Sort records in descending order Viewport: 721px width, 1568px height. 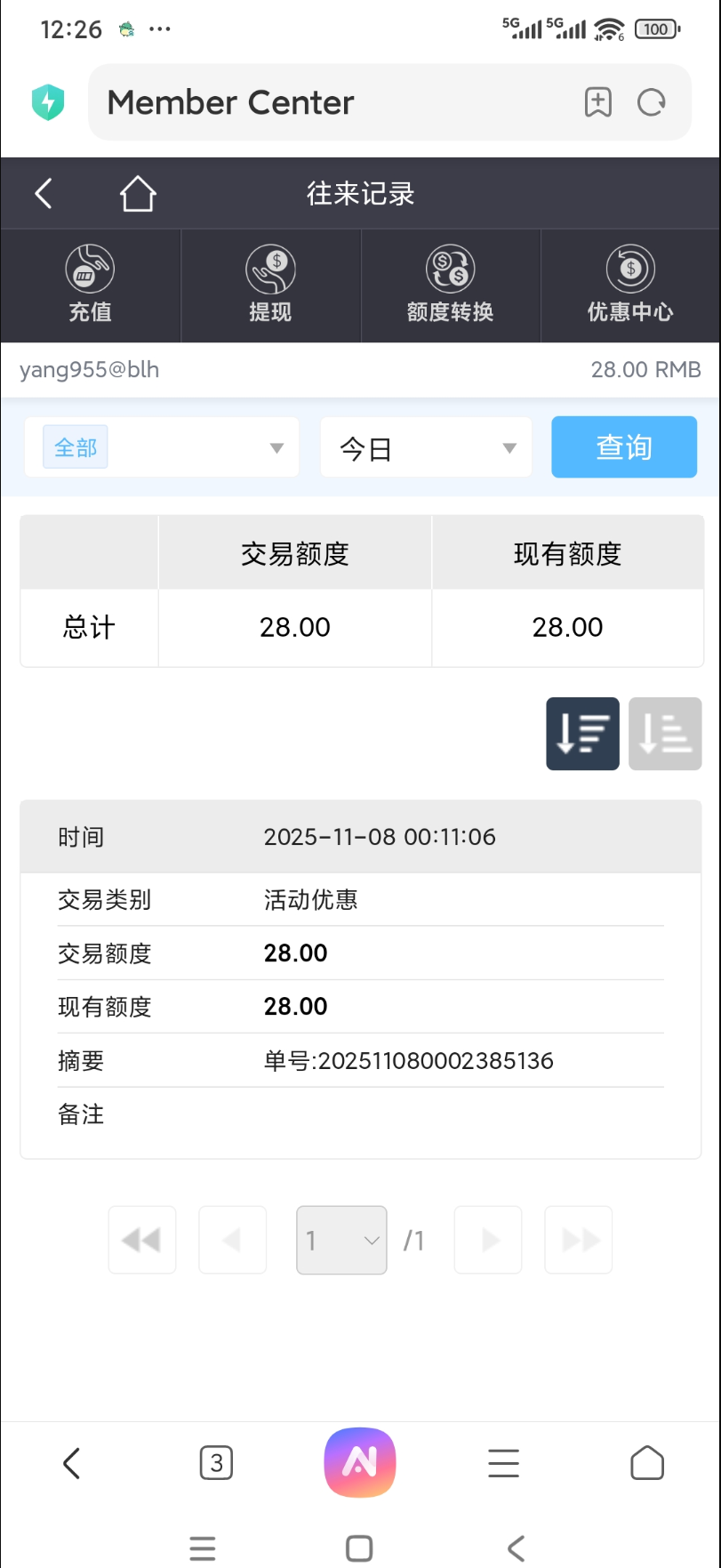click(x=582, y=734)
